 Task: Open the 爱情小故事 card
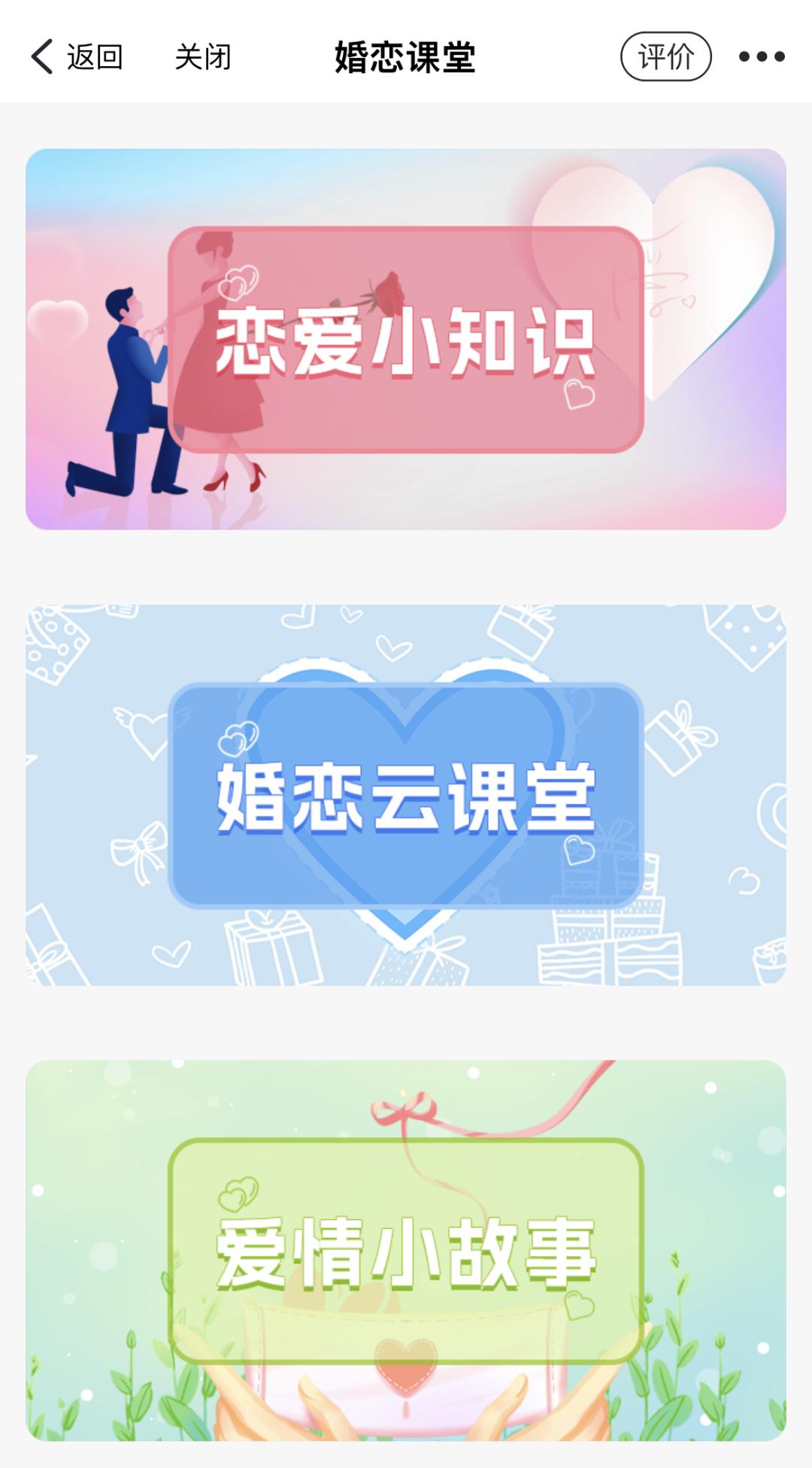coord(406,1251)
